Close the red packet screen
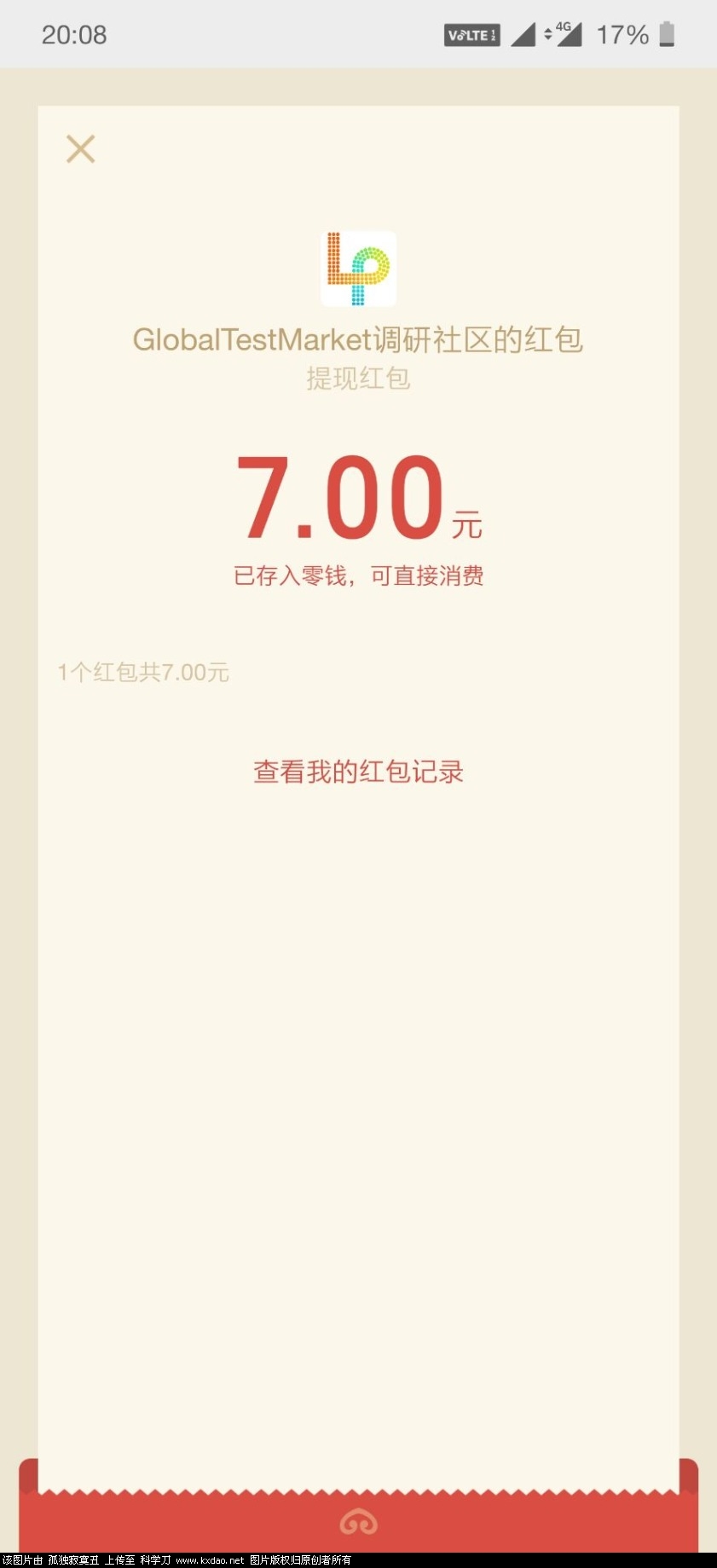The width and height of the screenshot is (717, 1568). tap(81, 149)
